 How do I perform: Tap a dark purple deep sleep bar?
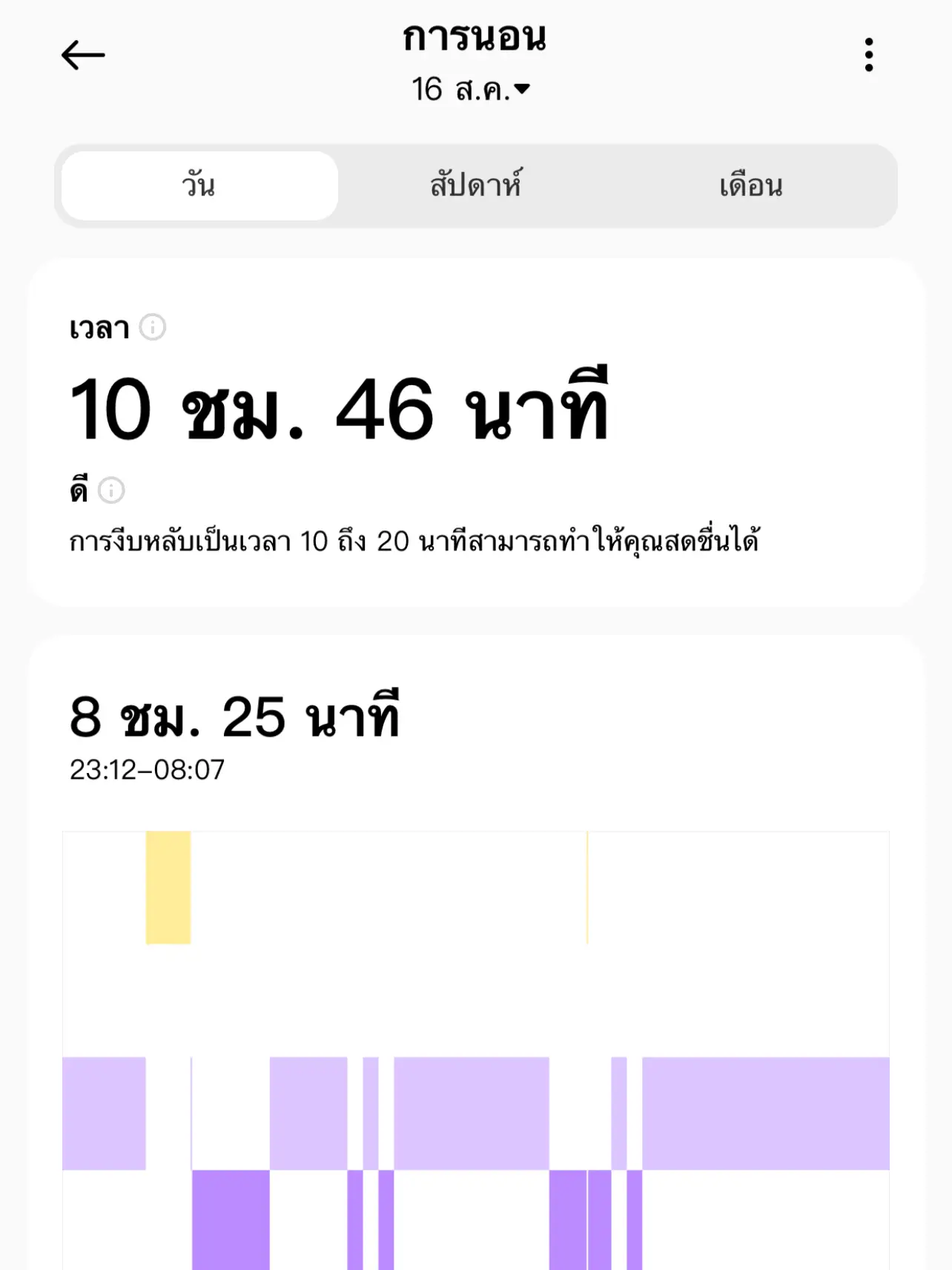[230, 1224]
